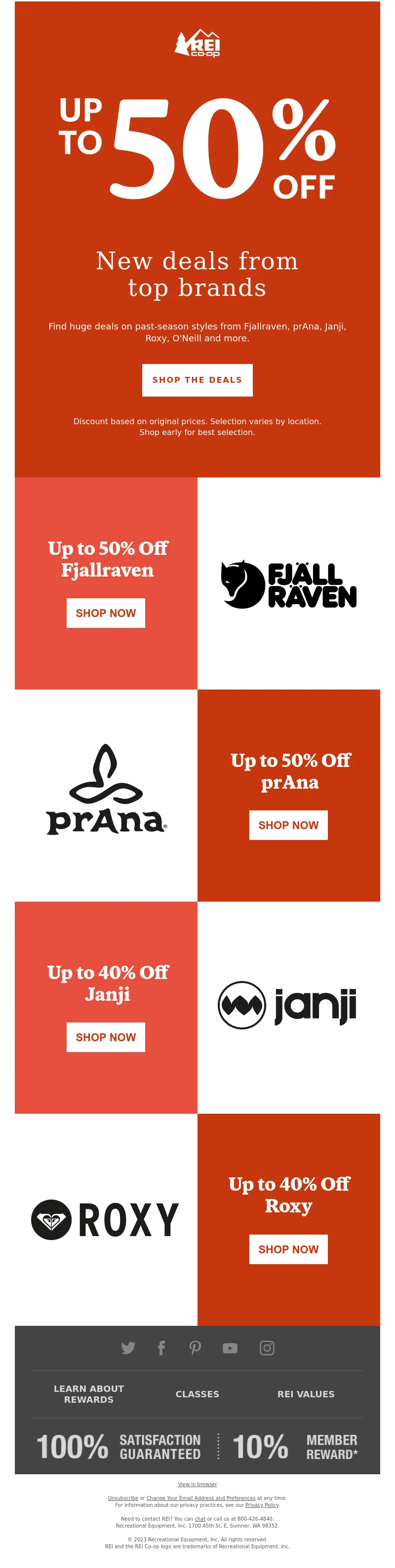The width and height of the screenshot is (395, 1568).
Task: Go to the Classes link
Action: [x=197, y=1394]
